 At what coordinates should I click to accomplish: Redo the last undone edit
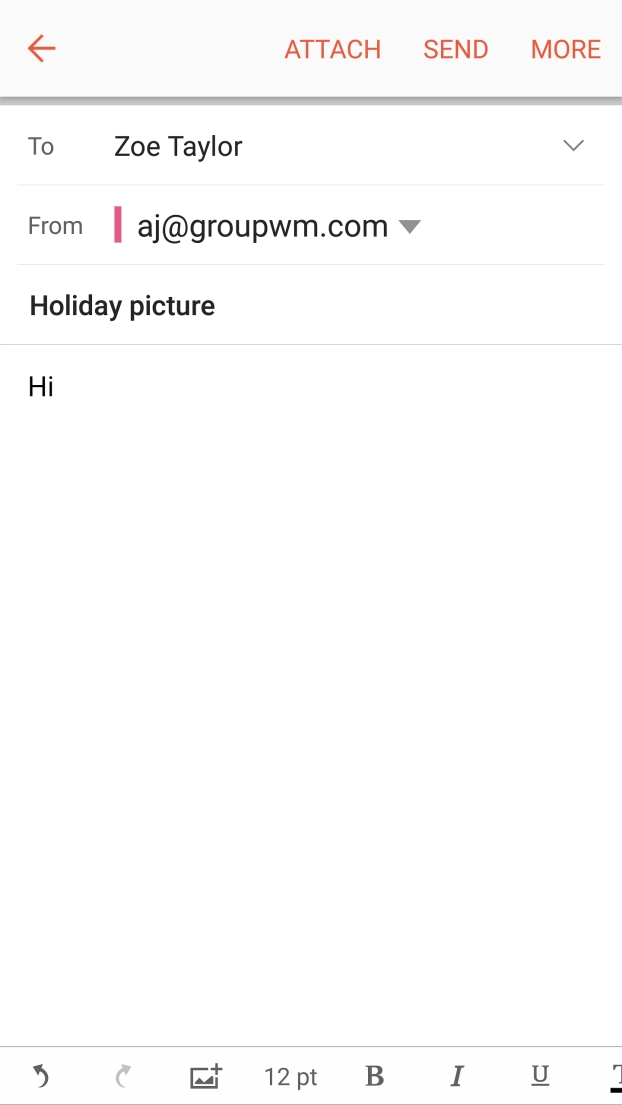click(x=123, y=1076)
